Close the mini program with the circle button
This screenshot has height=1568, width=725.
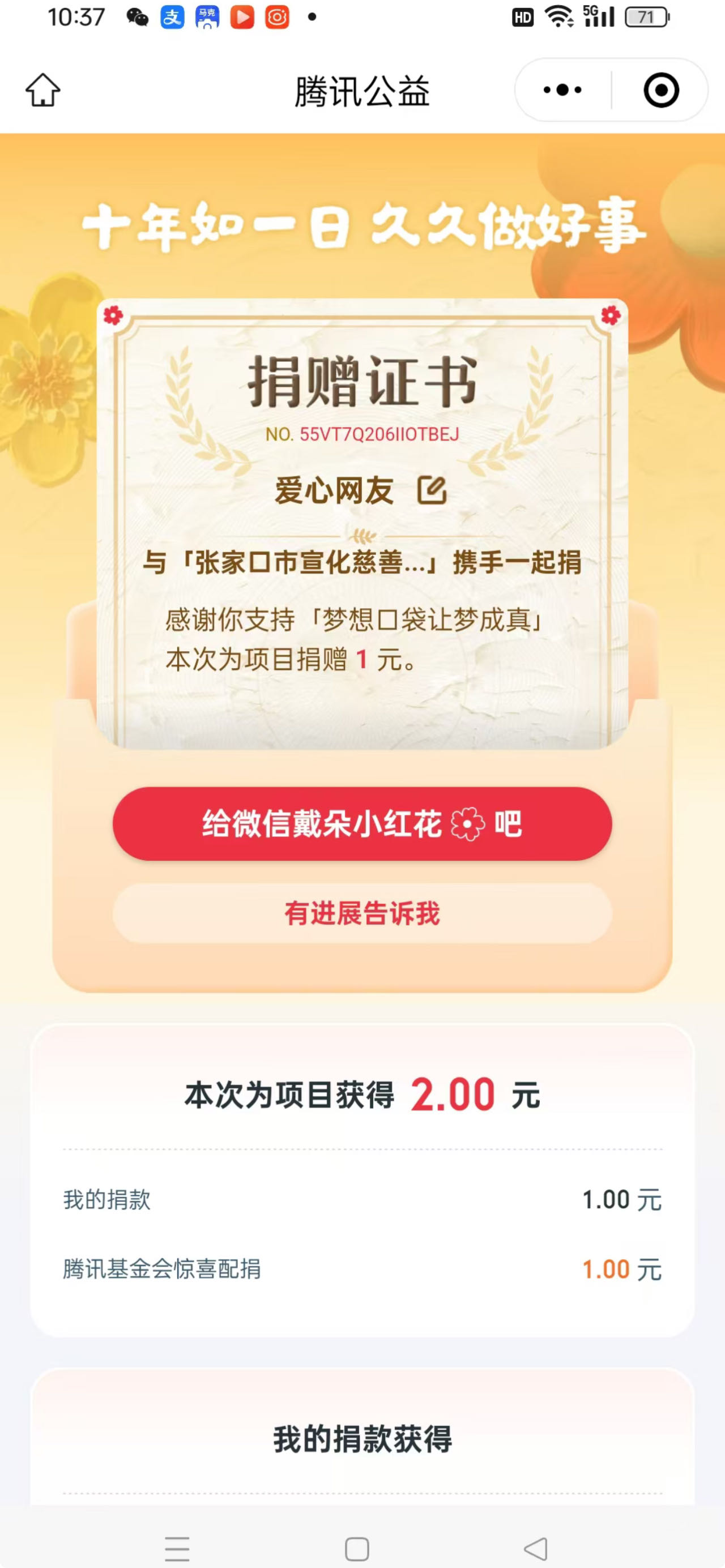click(660, 90)
